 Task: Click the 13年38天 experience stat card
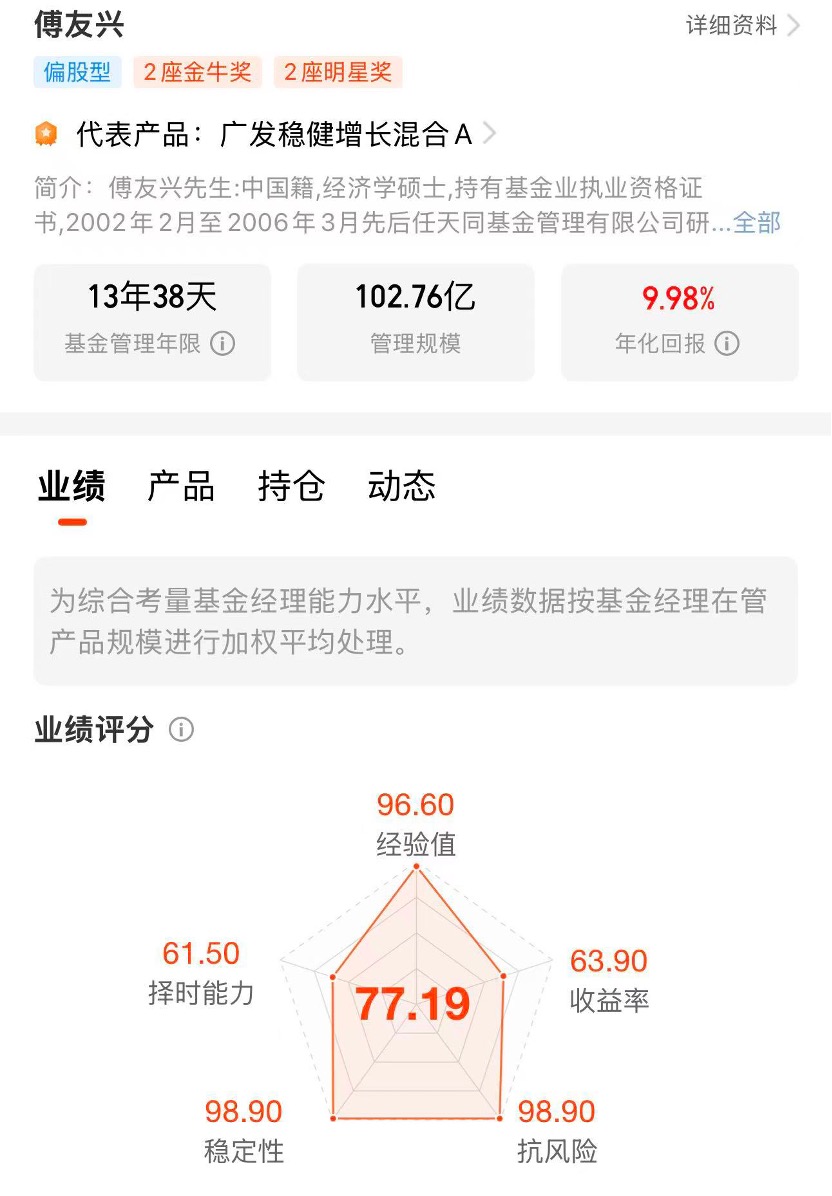pyautogui.click(x=152, y=322)
